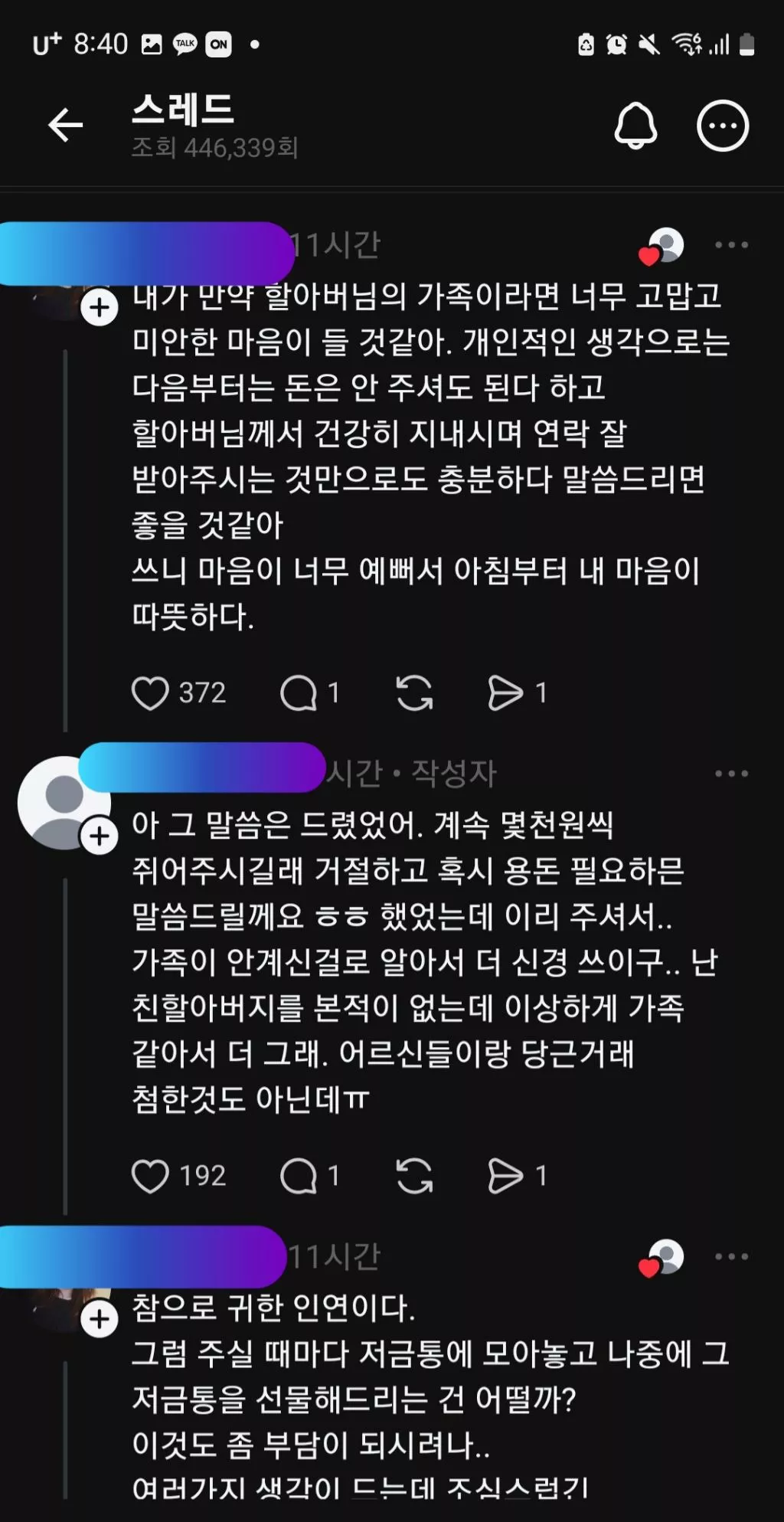Open more options on first 11시간 comment

point(731,245)
